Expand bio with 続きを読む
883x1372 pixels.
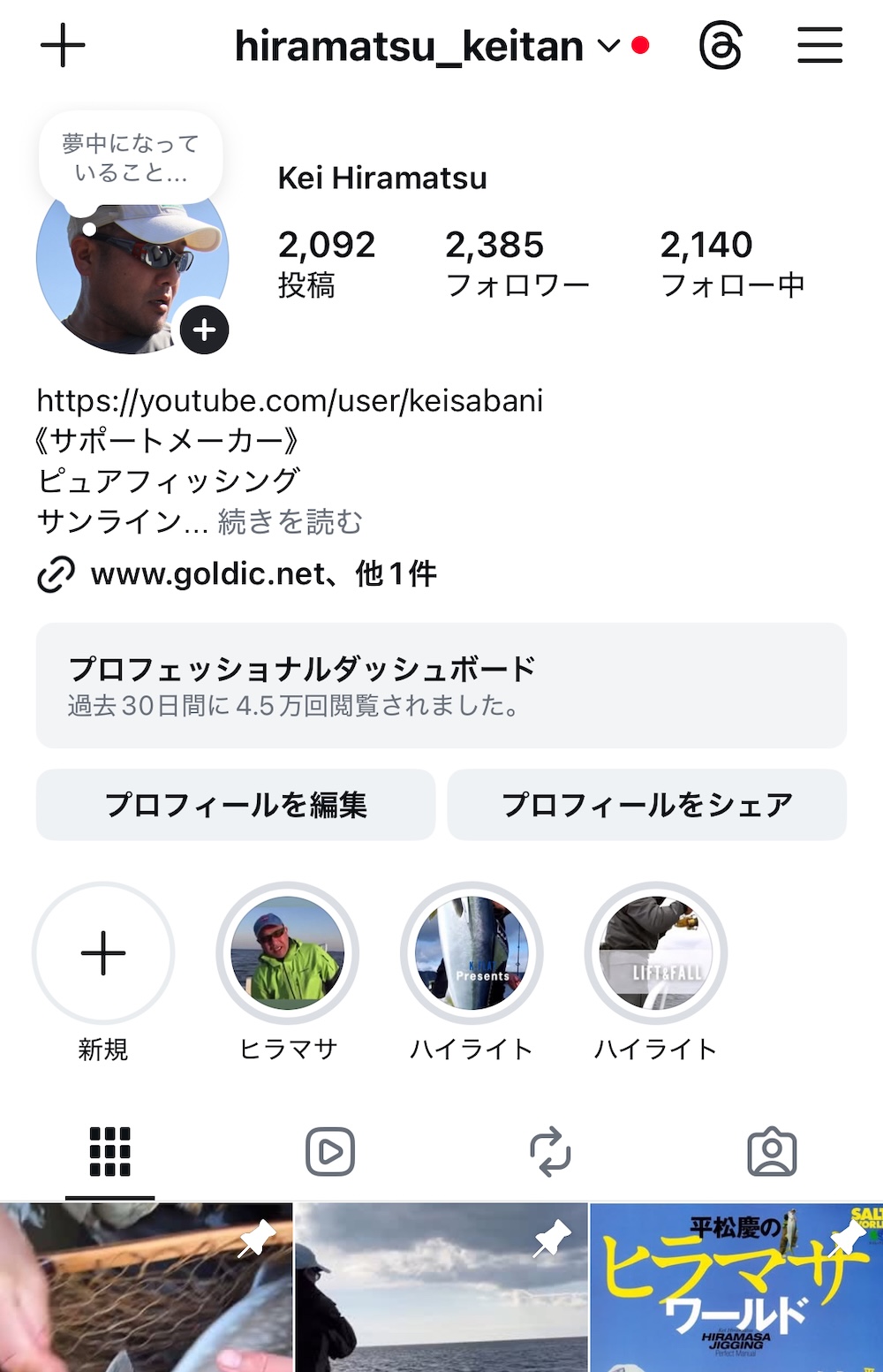tap(290, 522)
